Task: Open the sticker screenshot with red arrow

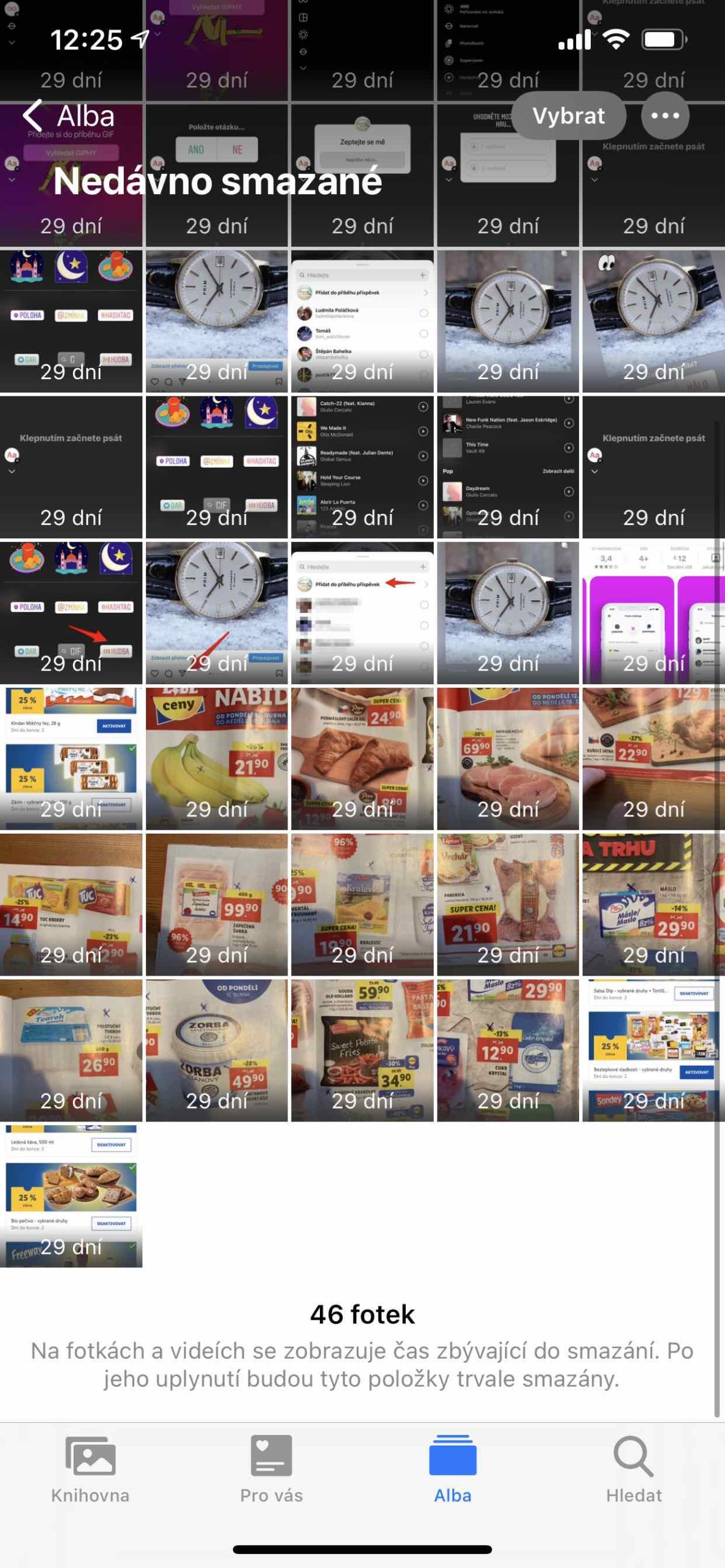Action: pyautogui.click(x=70, y=612)
